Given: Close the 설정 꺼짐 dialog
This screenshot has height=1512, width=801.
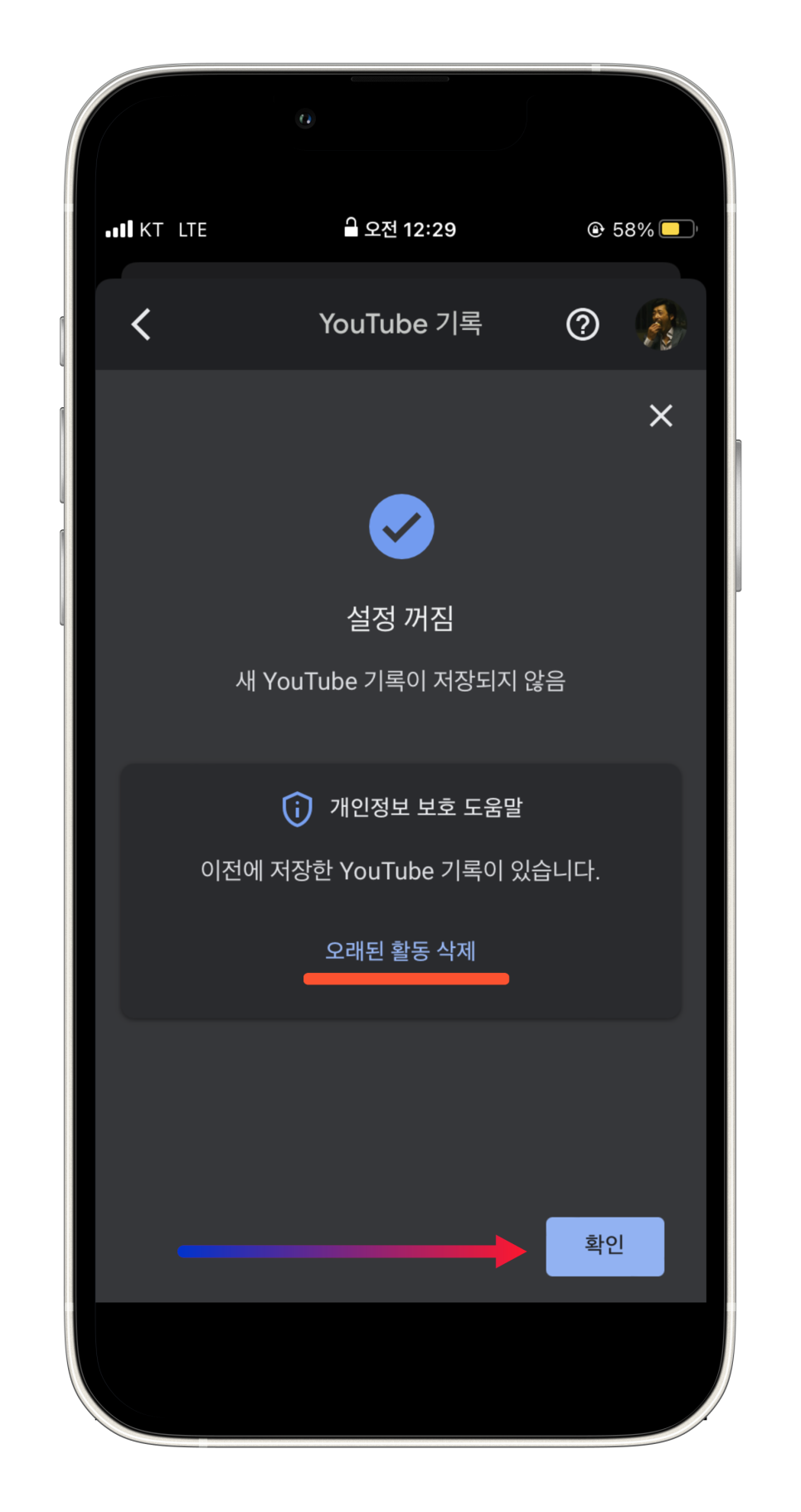Looking at the screenshot, I should (x=661, y=416).
